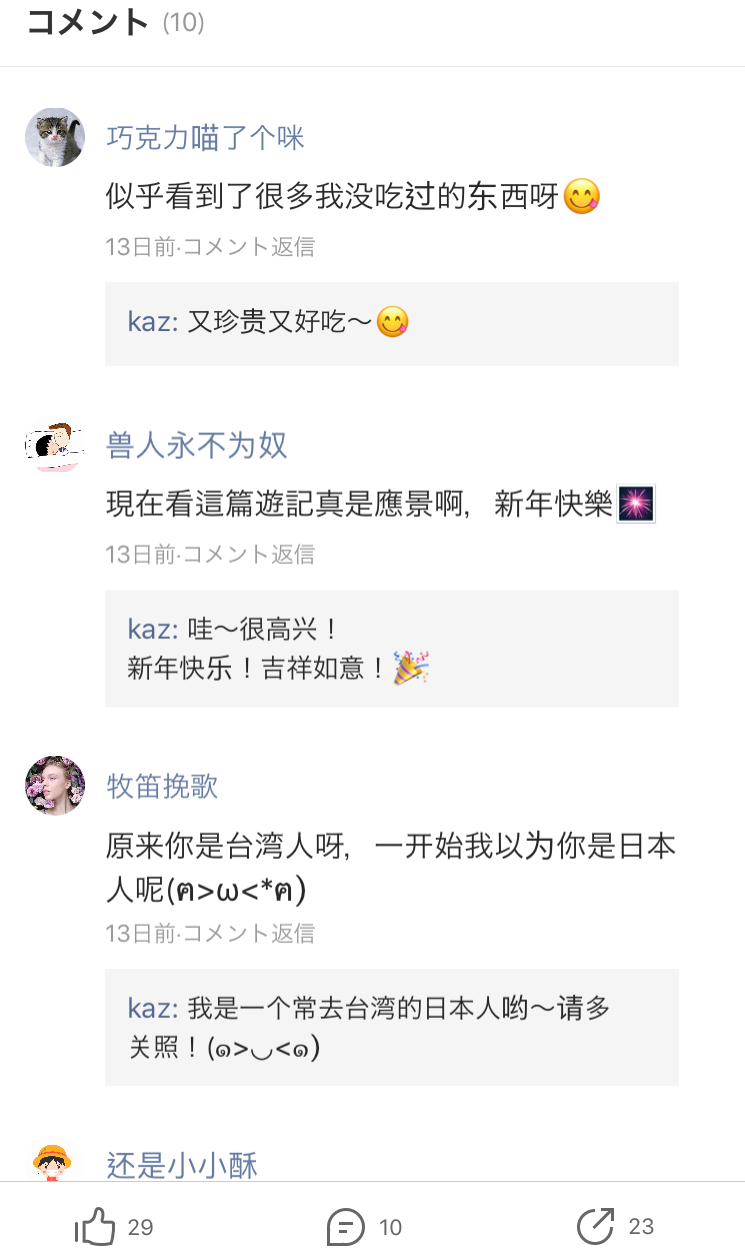Like this post with the thumbs-up icon

[x=96, y=1226]
